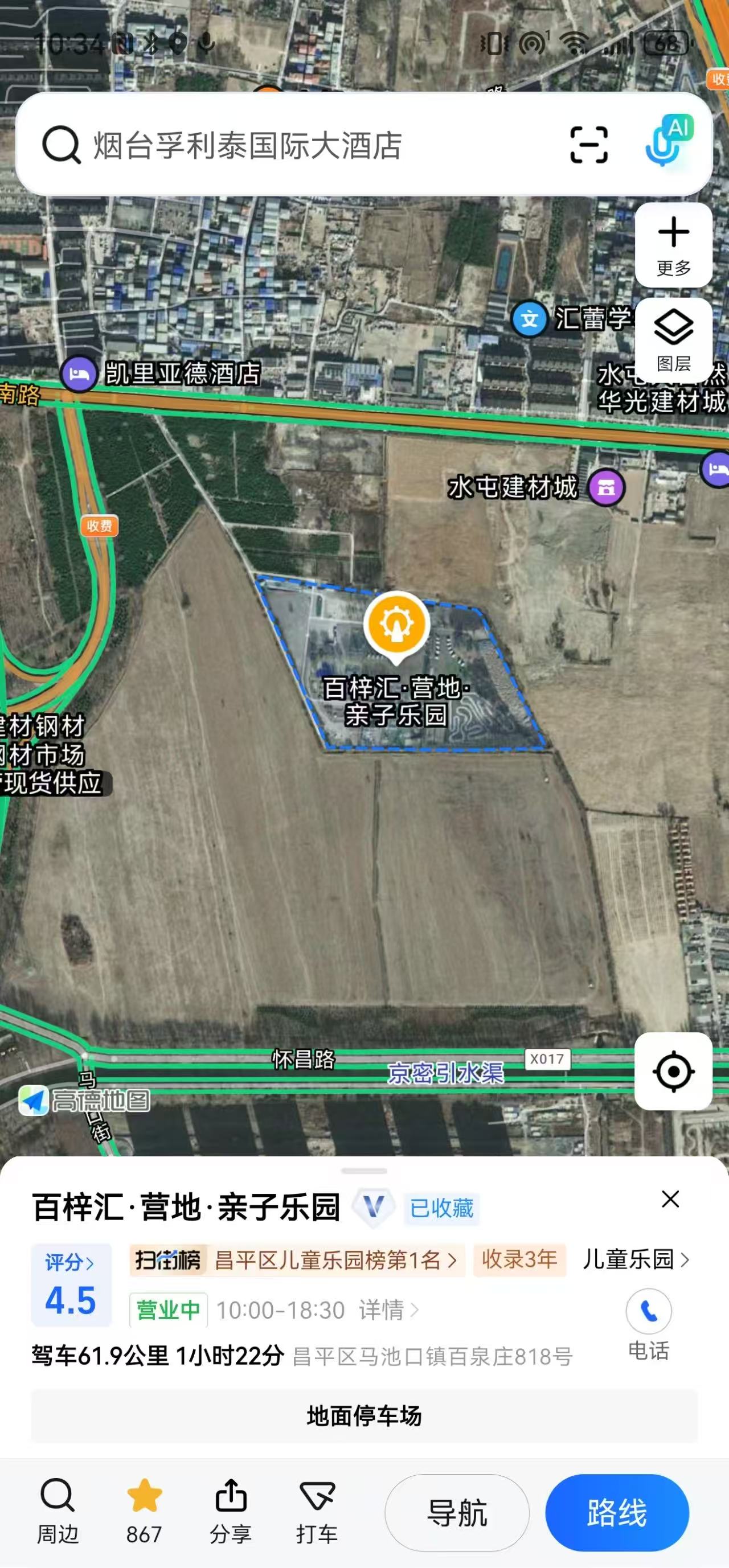Search nearby with 周边
Image resolution: width=729 pixels, height=1568 pixels.
point(58,1511)
